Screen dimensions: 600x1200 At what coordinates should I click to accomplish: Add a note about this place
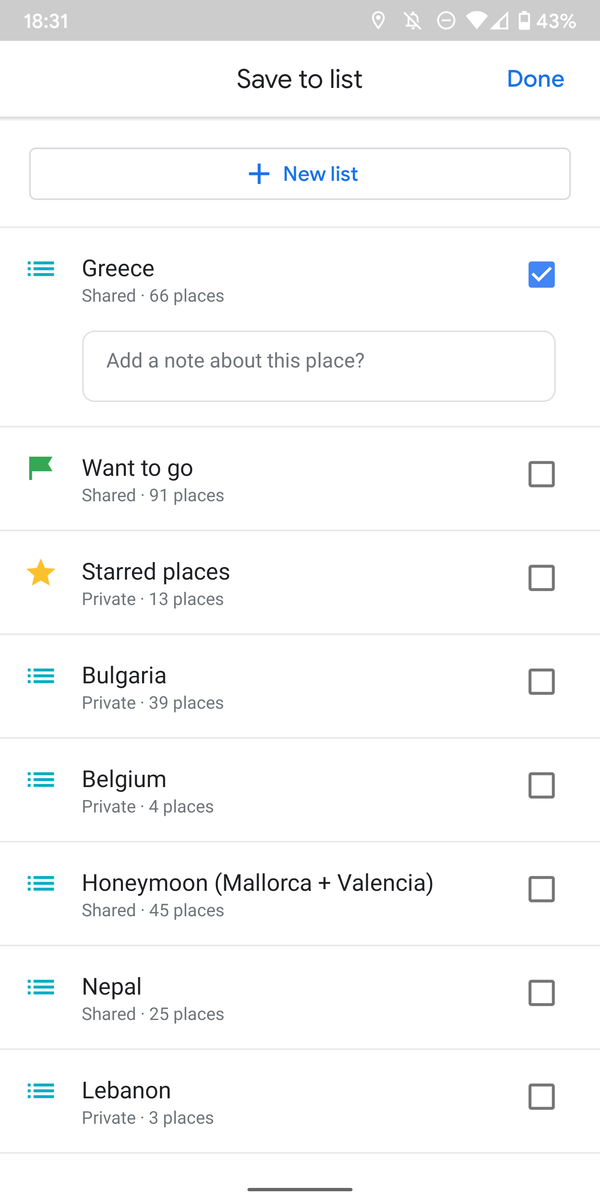coord(318,366)
